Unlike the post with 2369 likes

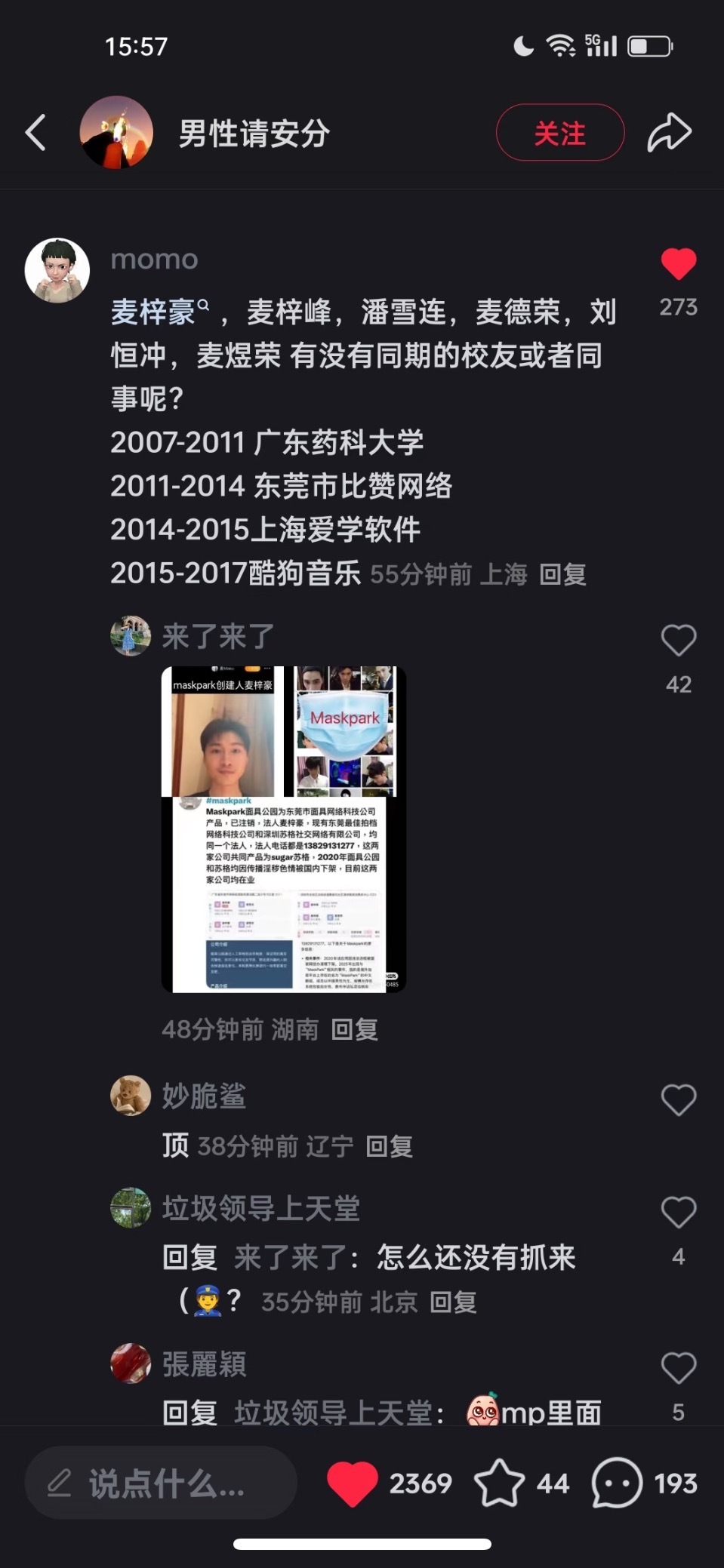[352, 1483]
